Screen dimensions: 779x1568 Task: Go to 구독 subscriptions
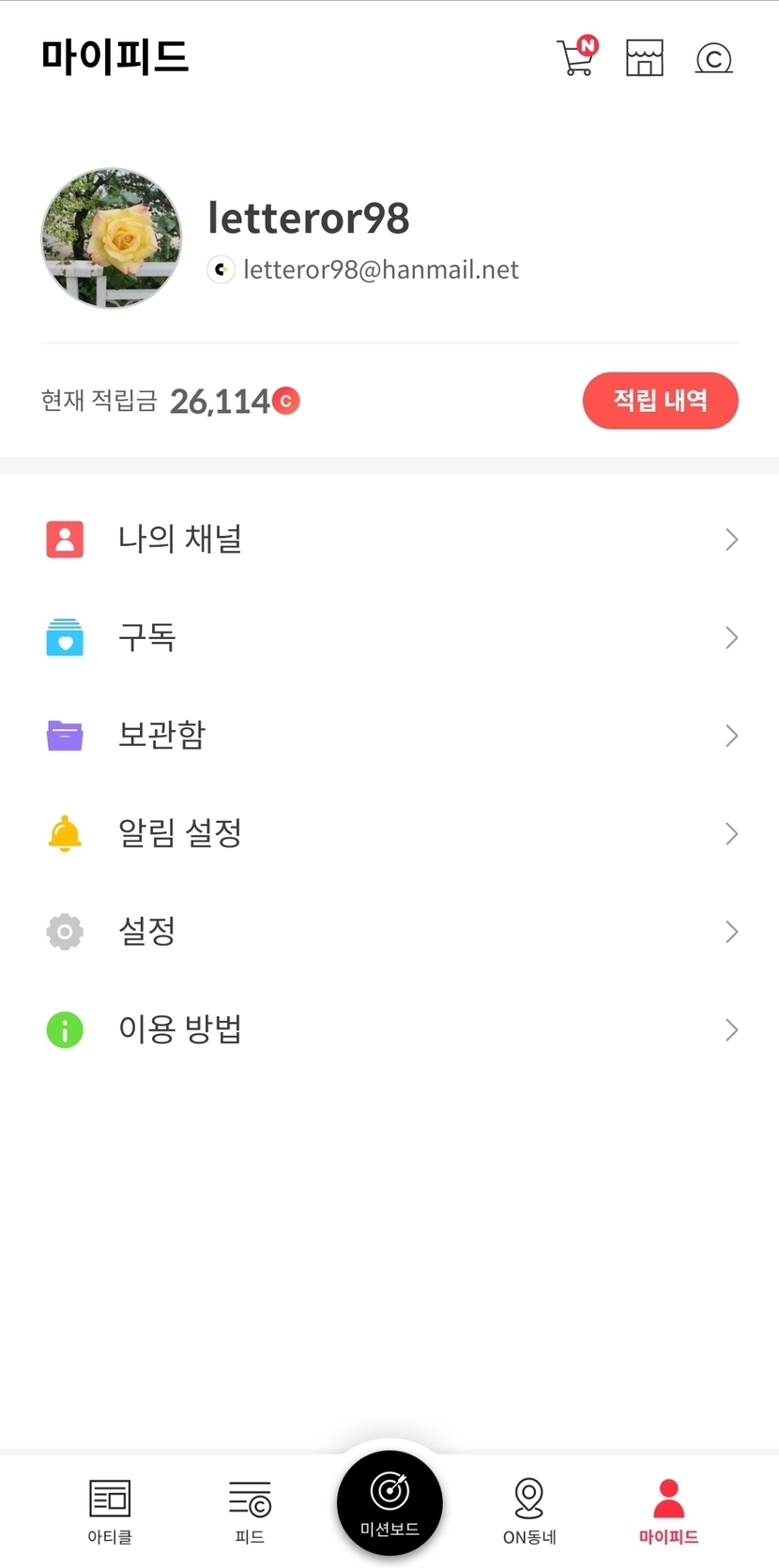point(389,638)
